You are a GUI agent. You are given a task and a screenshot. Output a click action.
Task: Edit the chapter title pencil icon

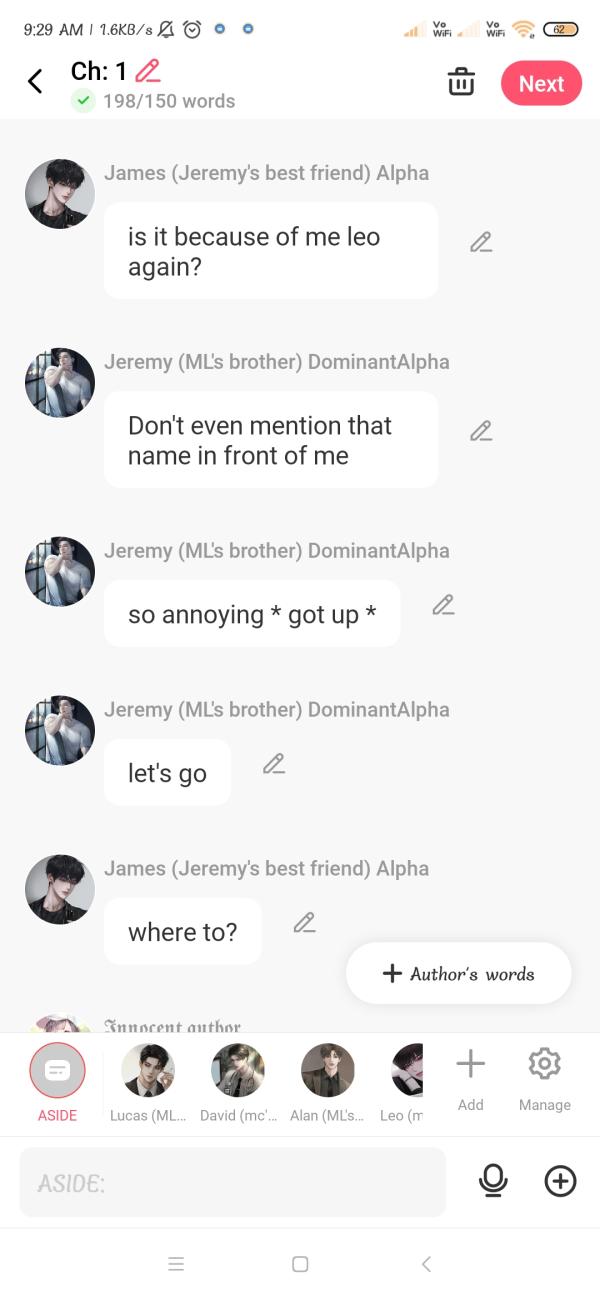coord(148,71)
